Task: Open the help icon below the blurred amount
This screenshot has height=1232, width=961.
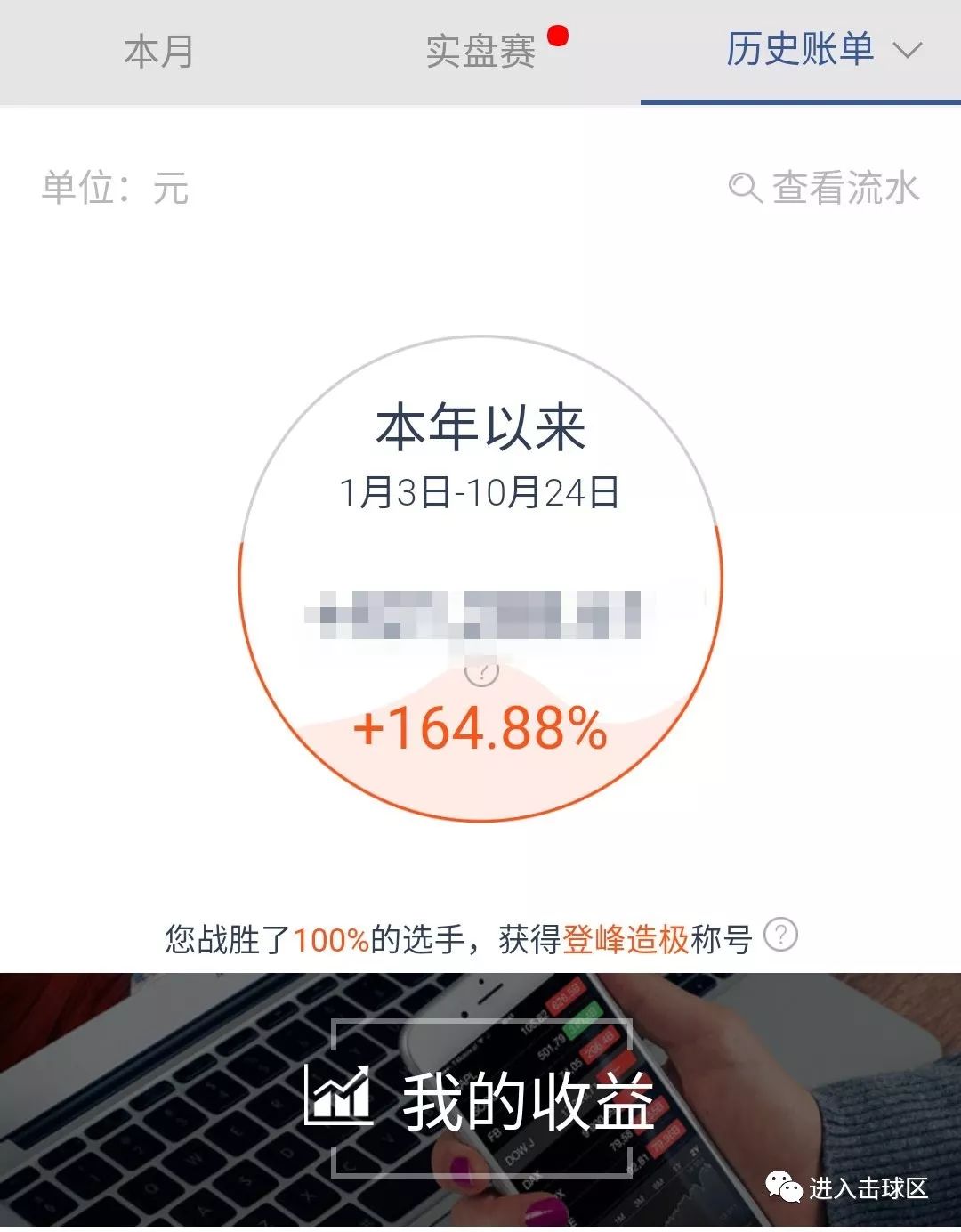Action: 481,671
